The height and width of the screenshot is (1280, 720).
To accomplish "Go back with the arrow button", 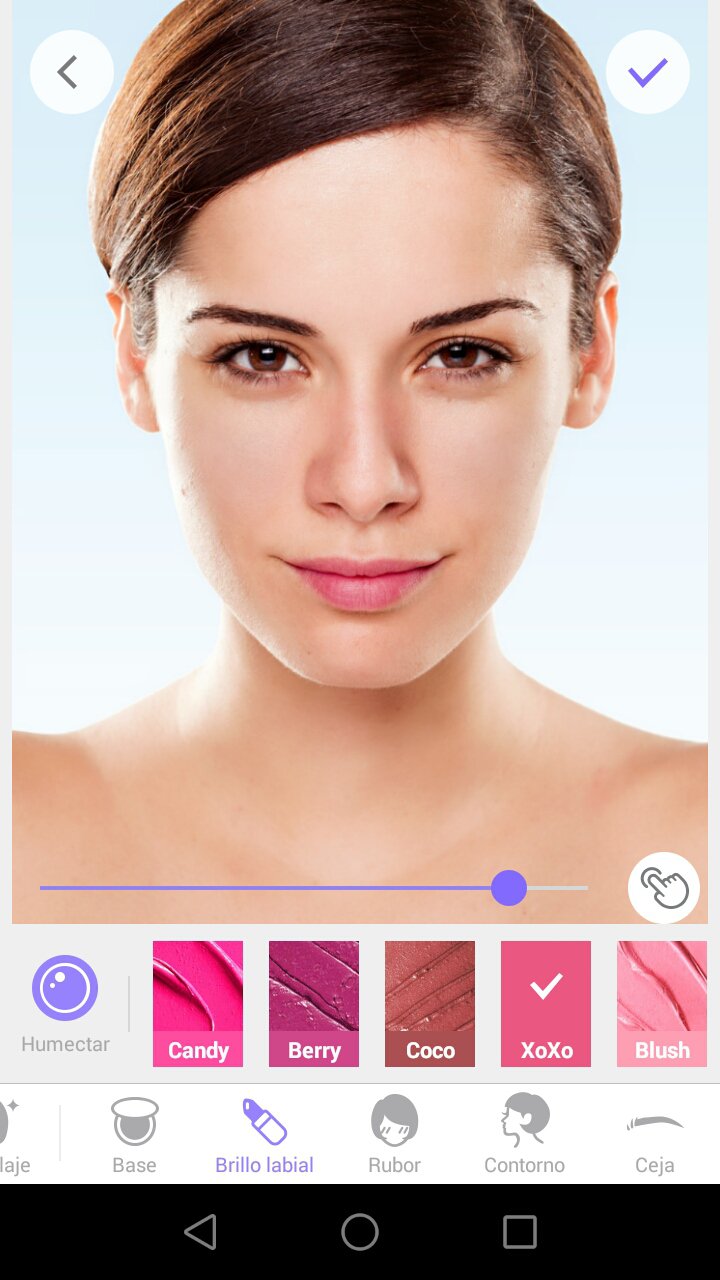I will [x=71, y=71].
